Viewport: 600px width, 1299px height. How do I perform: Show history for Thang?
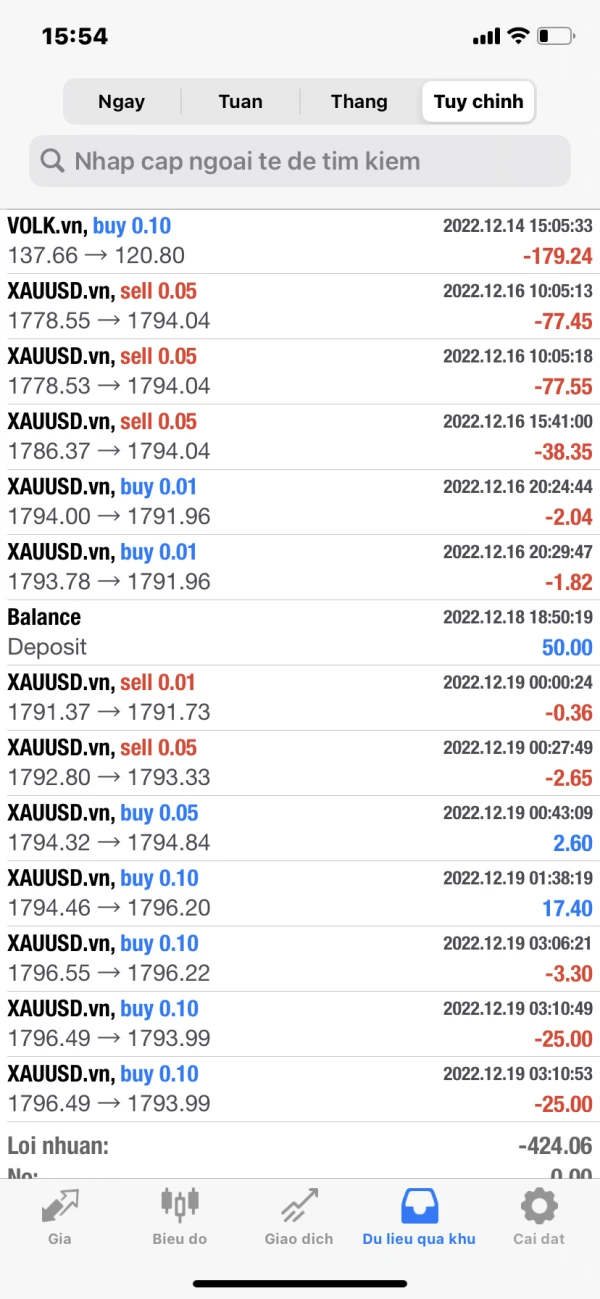359,102
